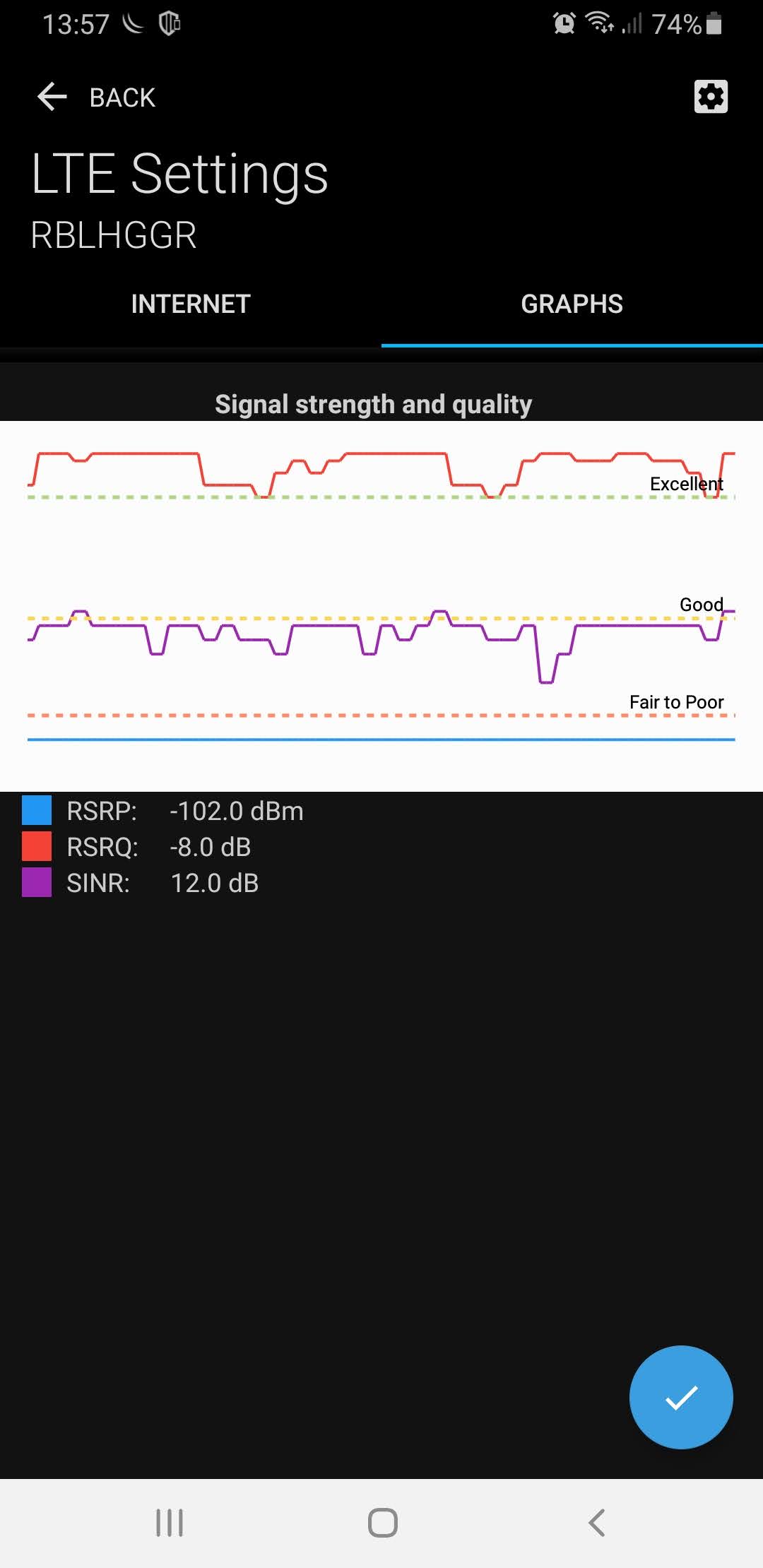Select the GRAPHS tab

point(572,304)
